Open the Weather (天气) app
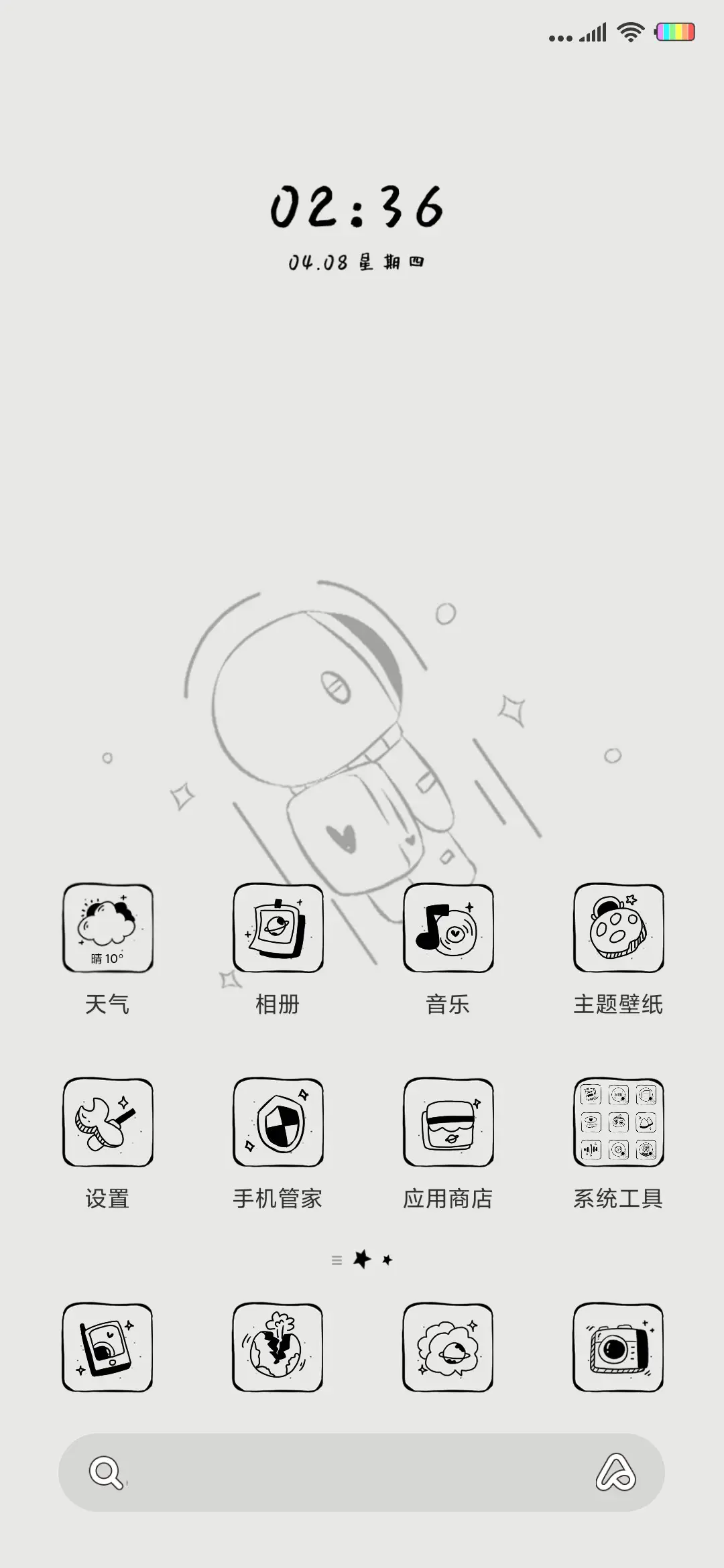 point(109,929)
